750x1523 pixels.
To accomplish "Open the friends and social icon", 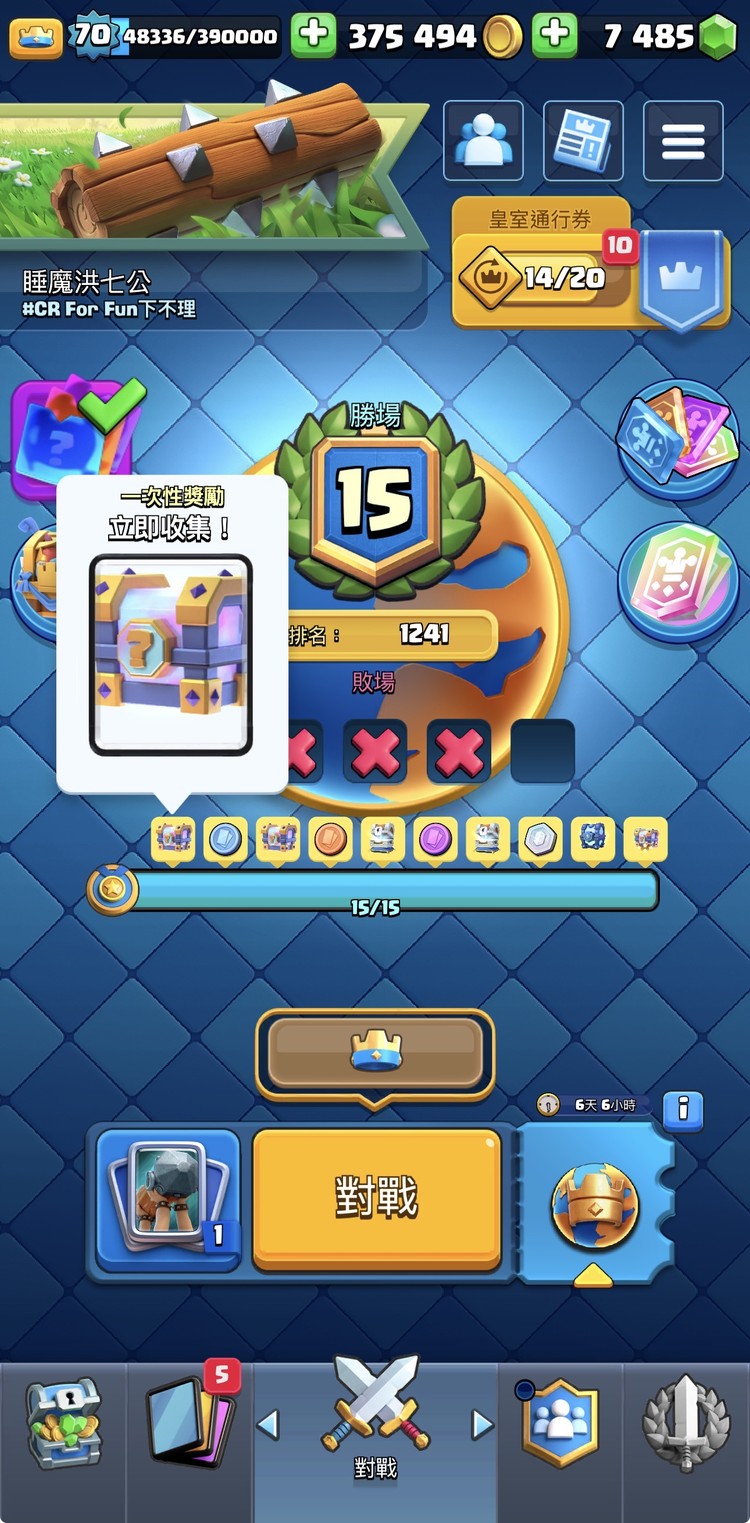I will point(483,141).
